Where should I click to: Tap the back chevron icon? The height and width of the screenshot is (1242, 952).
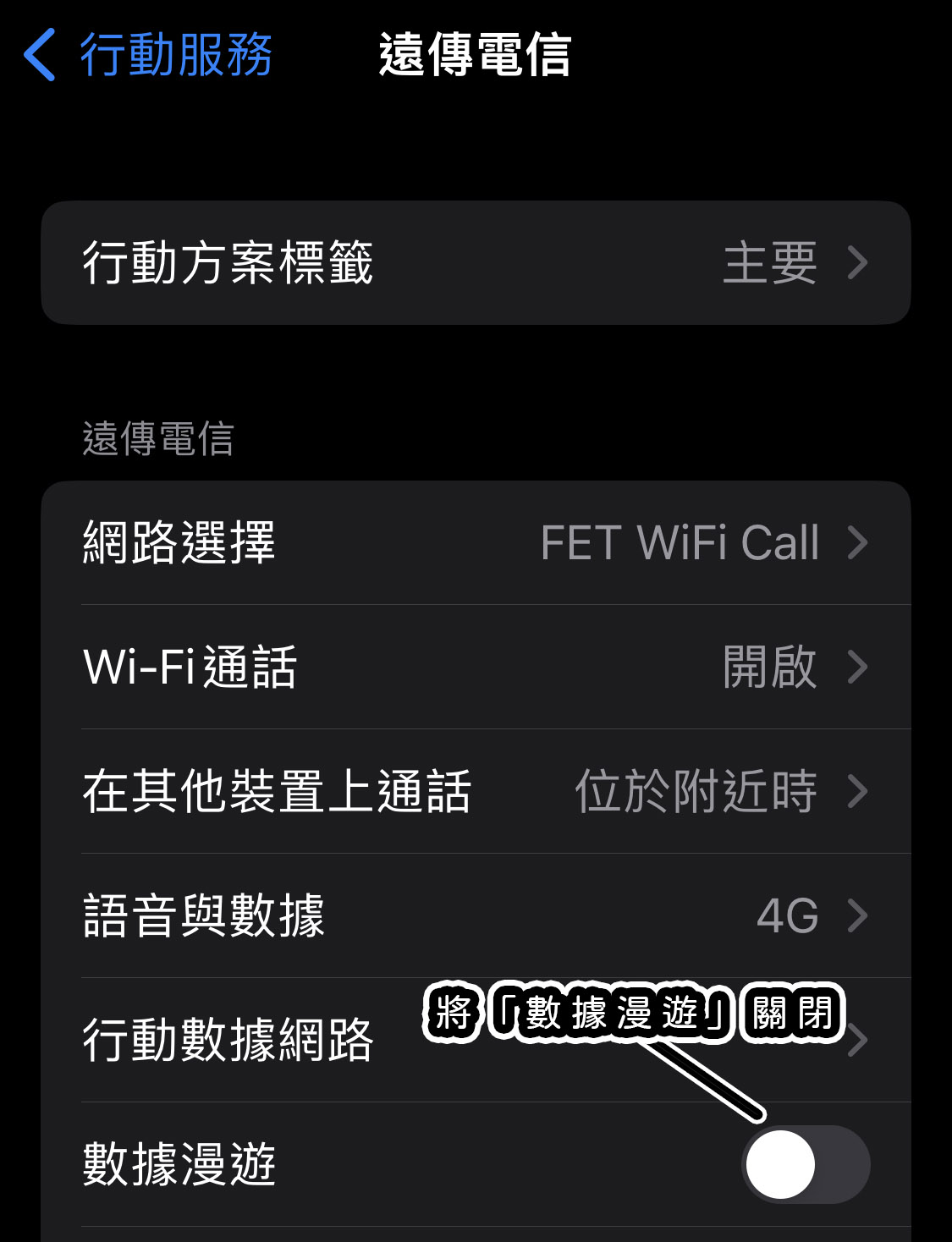click(38, 55)
